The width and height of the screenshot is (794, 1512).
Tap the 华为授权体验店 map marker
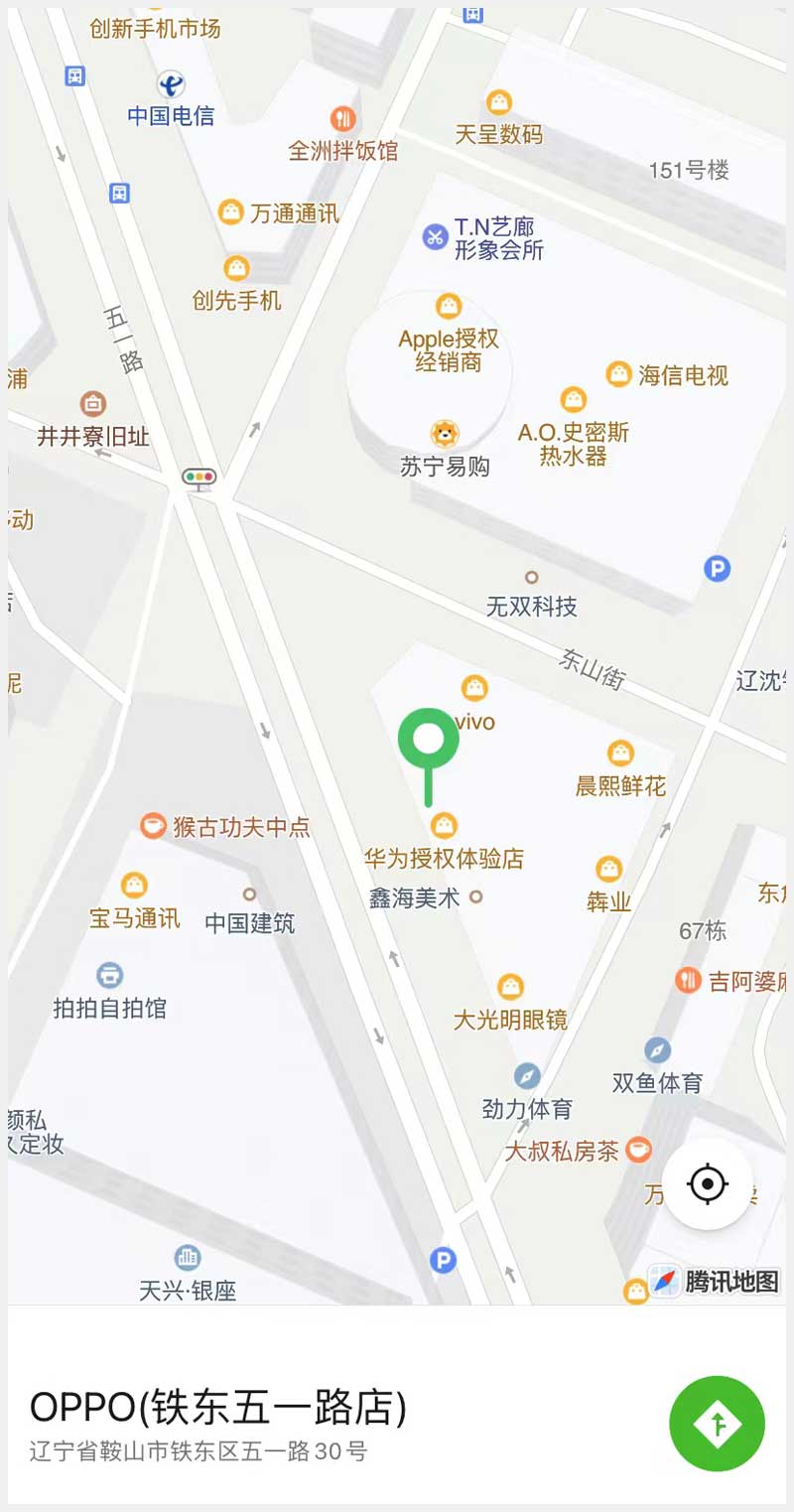pyautogui.click(x=444, y=824)
